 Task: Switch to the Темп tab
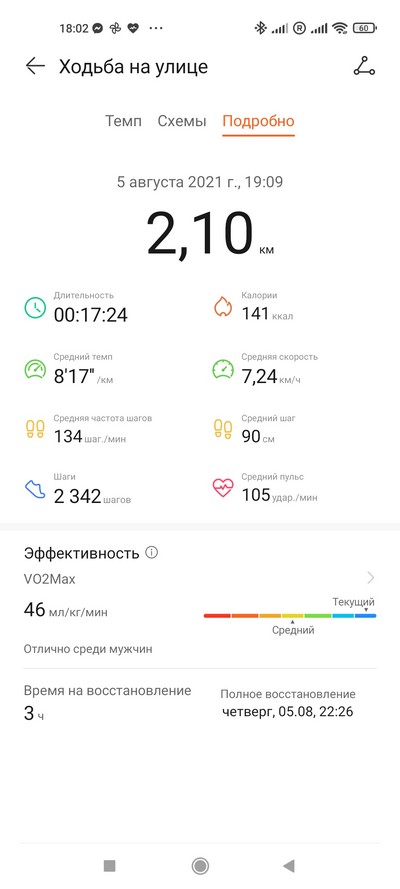tap(123, 121)
